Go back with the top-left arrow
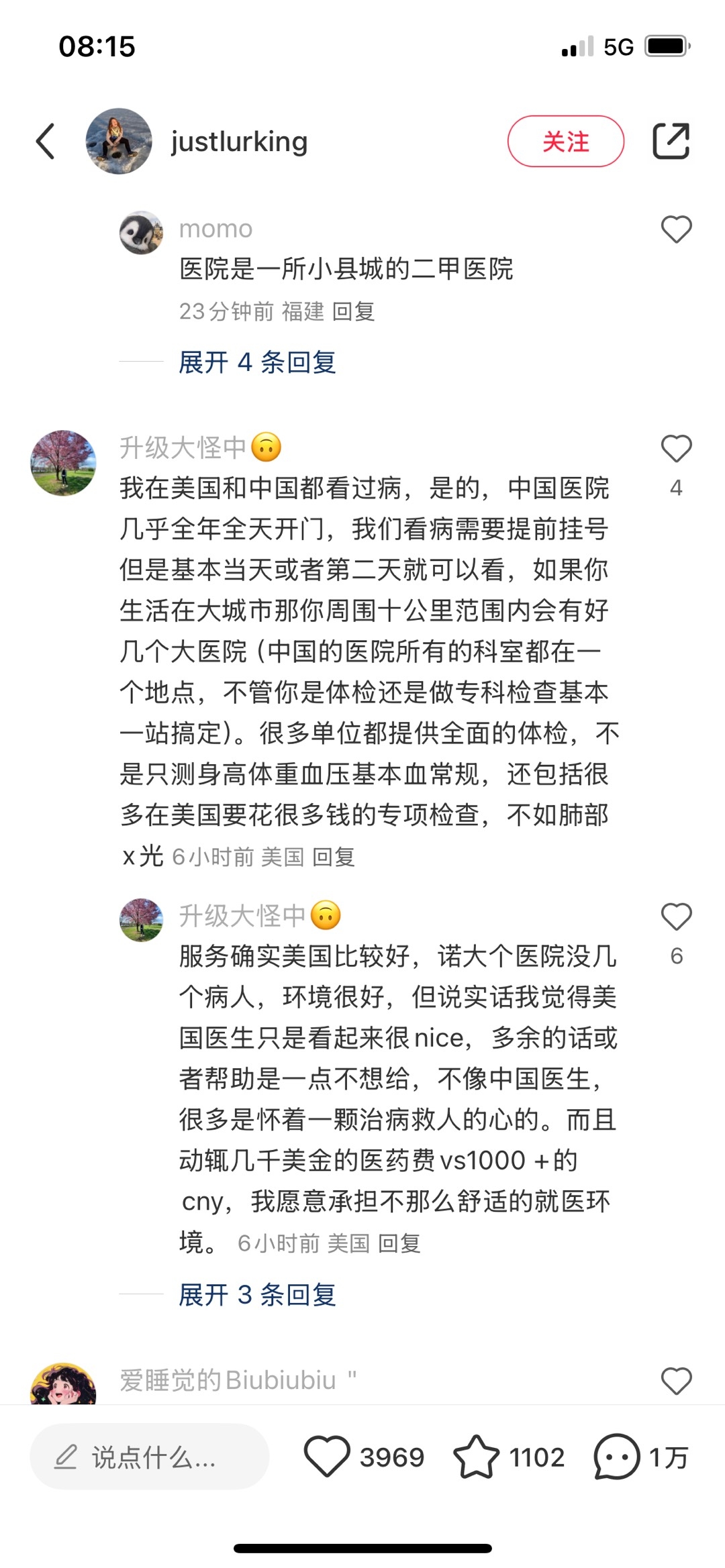This screenshot has width=725, height=1568. tap(46, 142)
